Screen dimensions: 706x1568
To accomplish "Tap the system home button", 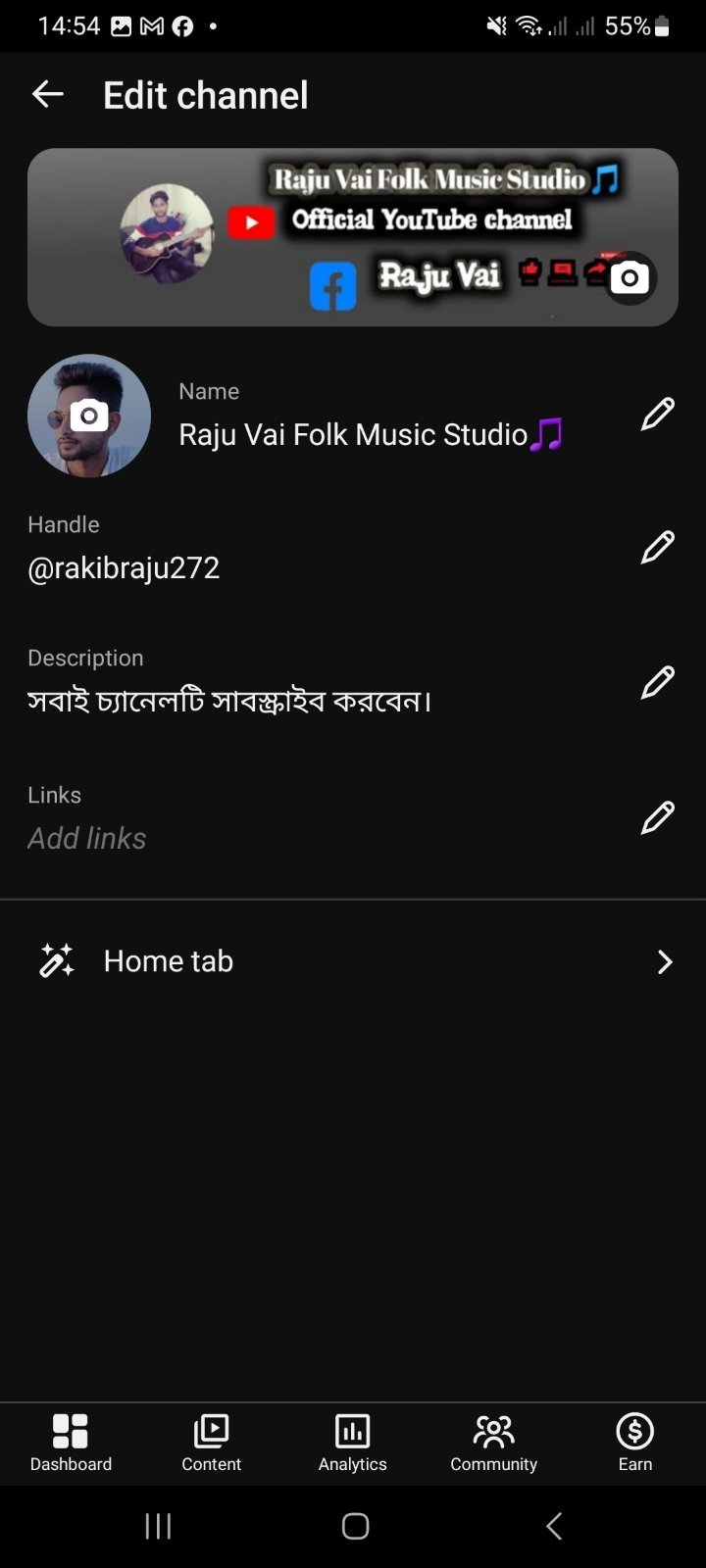I will (x=355, y=1526).
